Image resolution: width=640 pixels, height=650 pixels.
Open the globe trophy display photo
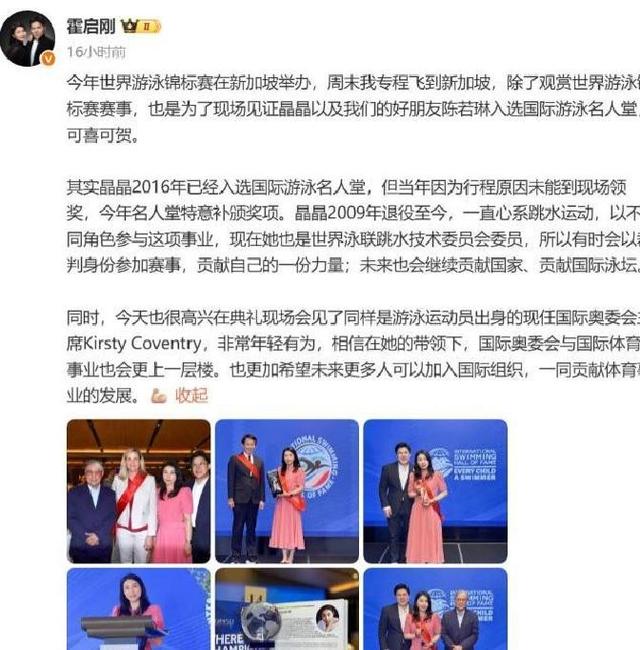(286, 609)
